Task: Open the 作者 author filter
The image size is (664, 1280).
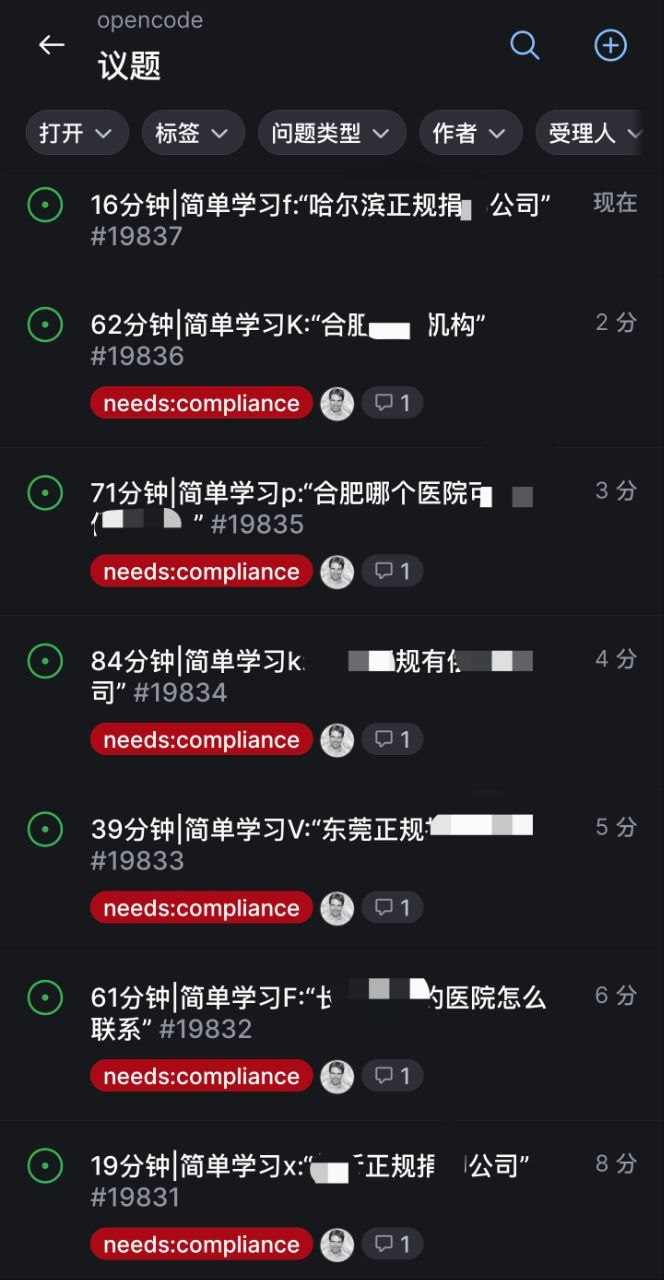Action: click(x=469, y=133)
